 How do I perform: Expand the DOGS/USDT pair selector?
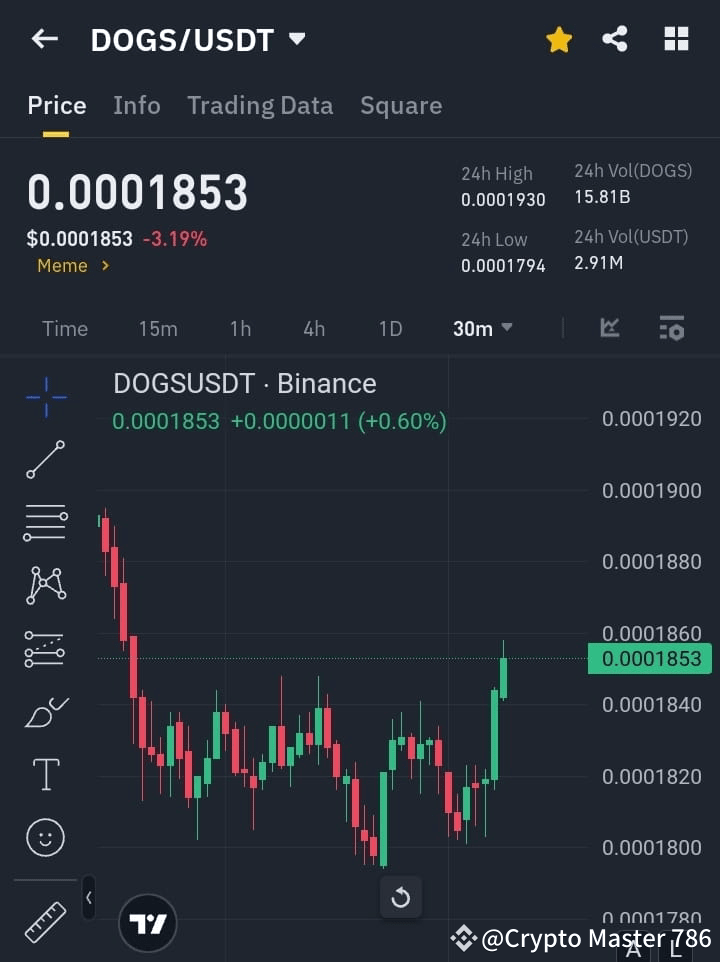tap(296, 40)
